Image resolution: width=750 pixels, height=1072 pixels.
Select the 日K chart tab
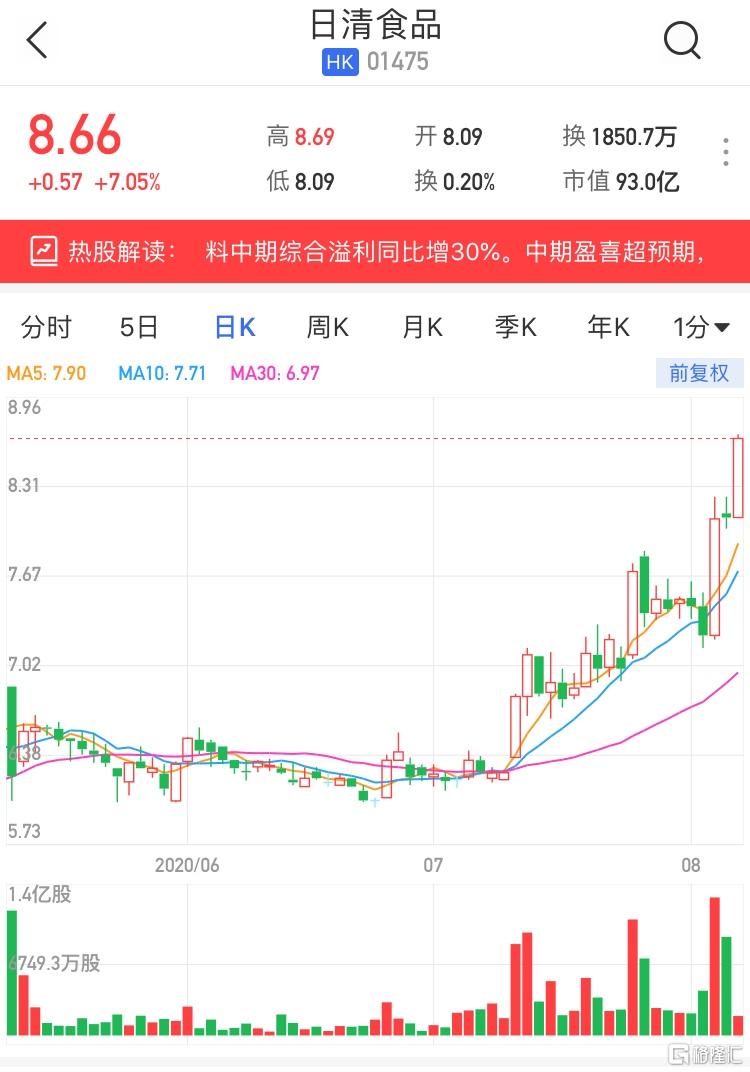pos(235,327)
